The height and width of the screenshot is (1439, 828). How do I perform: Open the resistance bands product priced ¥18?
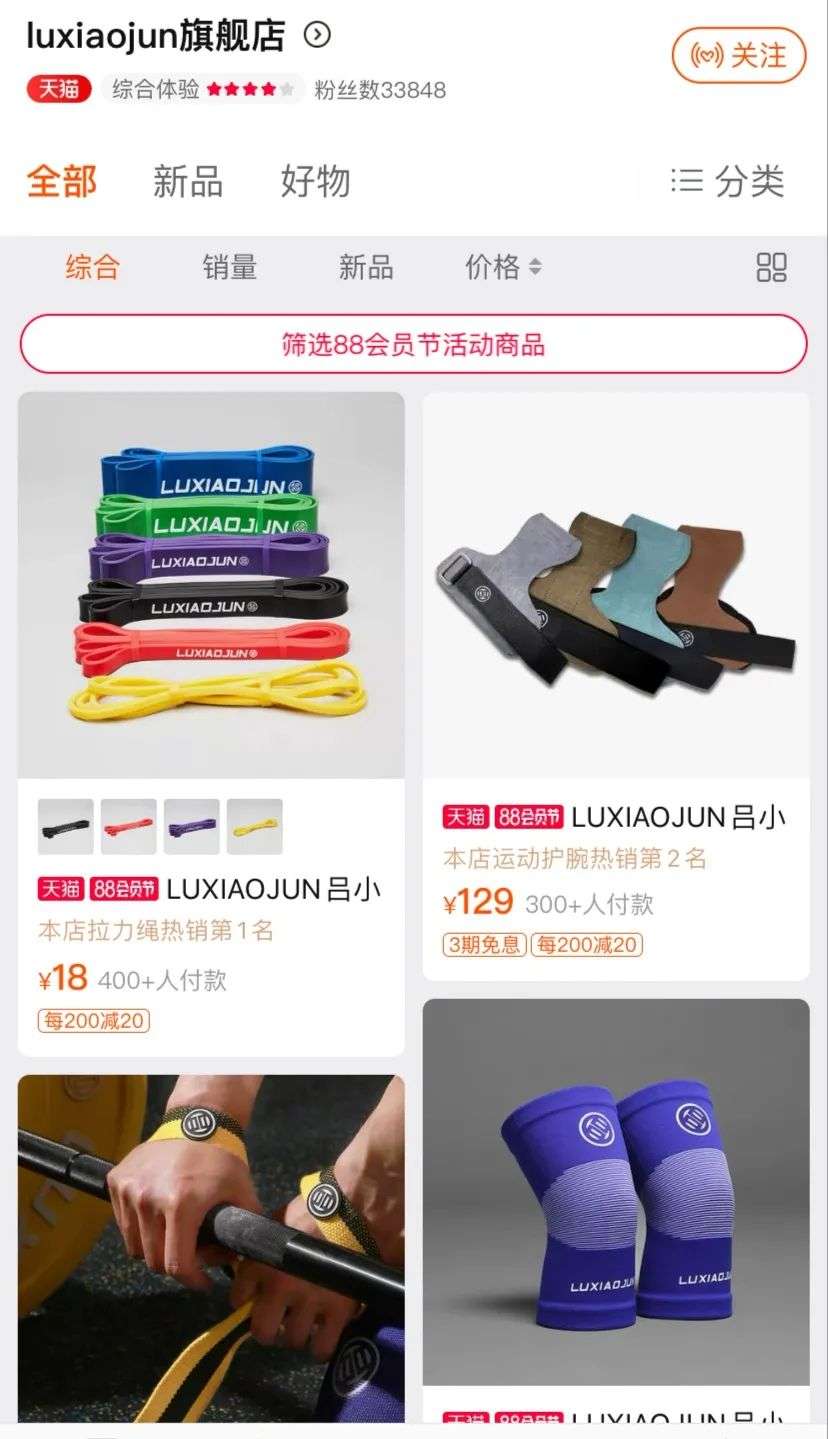tap(211, 724)
